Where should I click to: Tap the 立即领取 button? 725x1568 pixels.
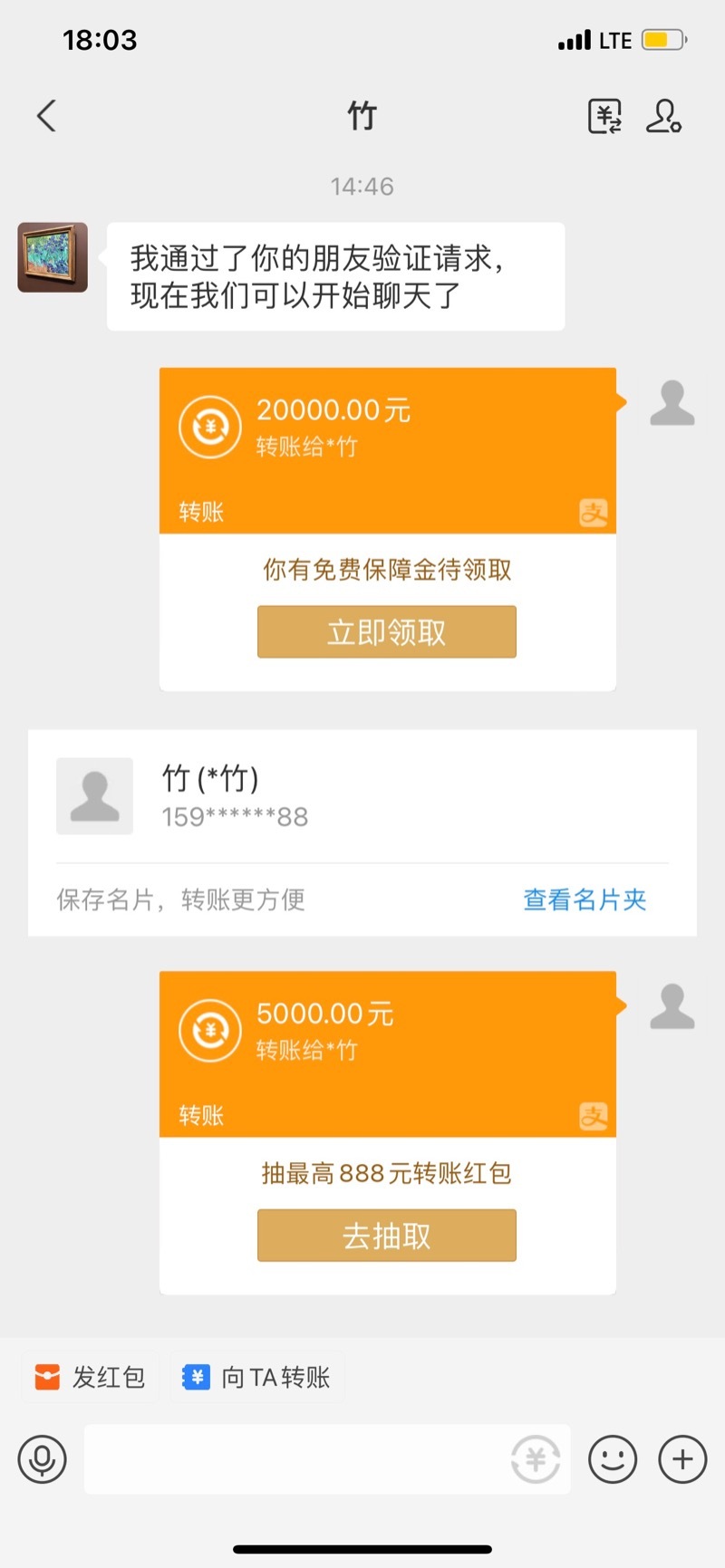coord(387,631)
